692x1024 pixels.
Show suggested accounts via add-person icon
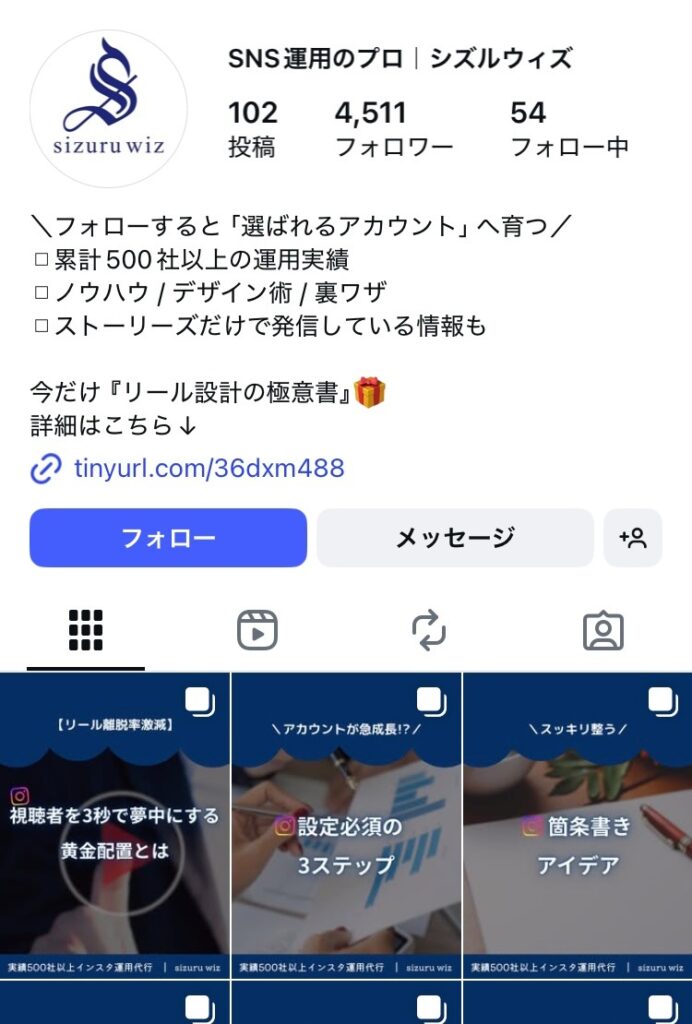(633, 538)
